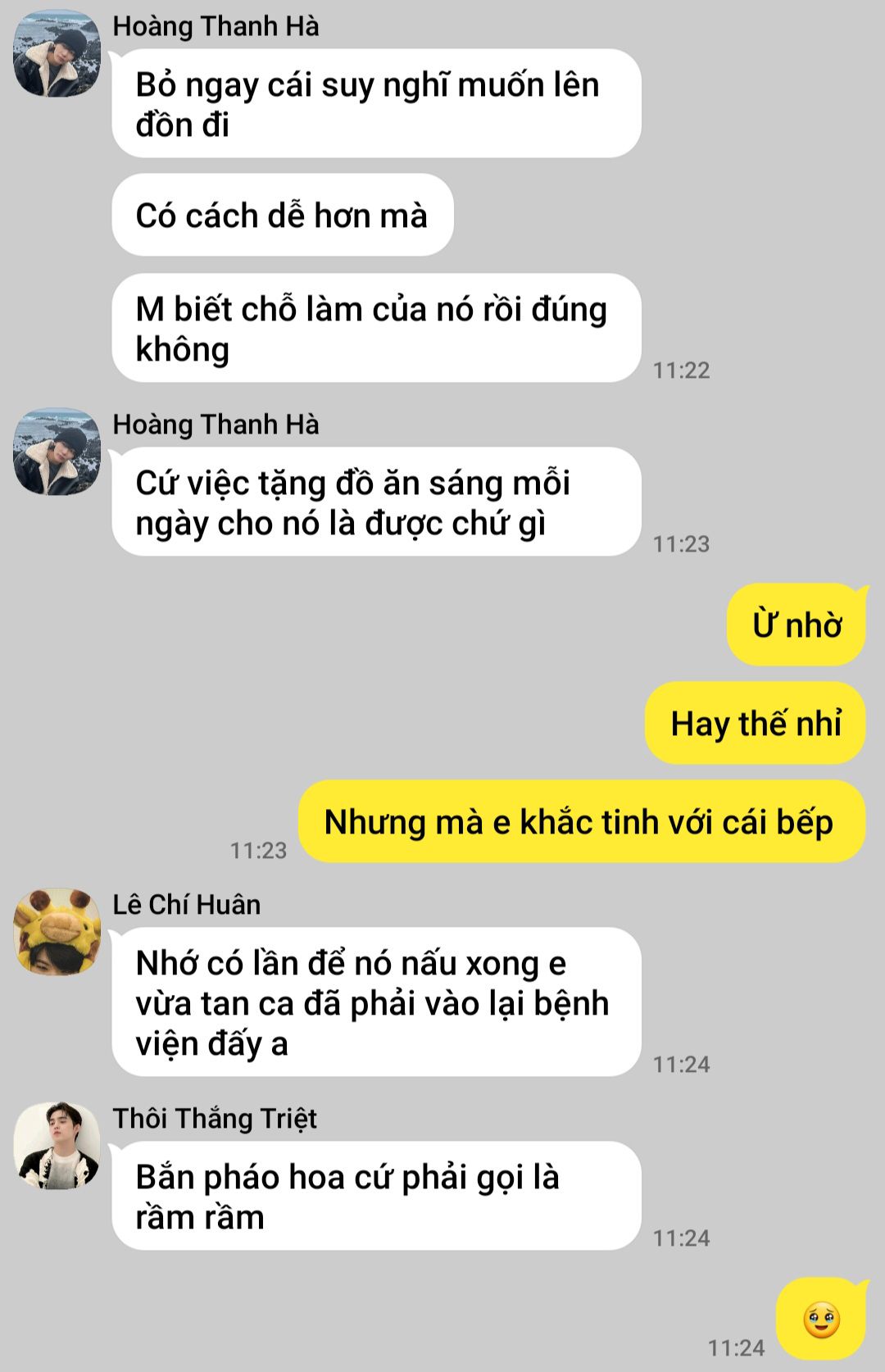
Task: Tap Hoàng Thanh Hà's avatar beside "Cứ việc tặng đồ ăn"
Action: [57, 452]
